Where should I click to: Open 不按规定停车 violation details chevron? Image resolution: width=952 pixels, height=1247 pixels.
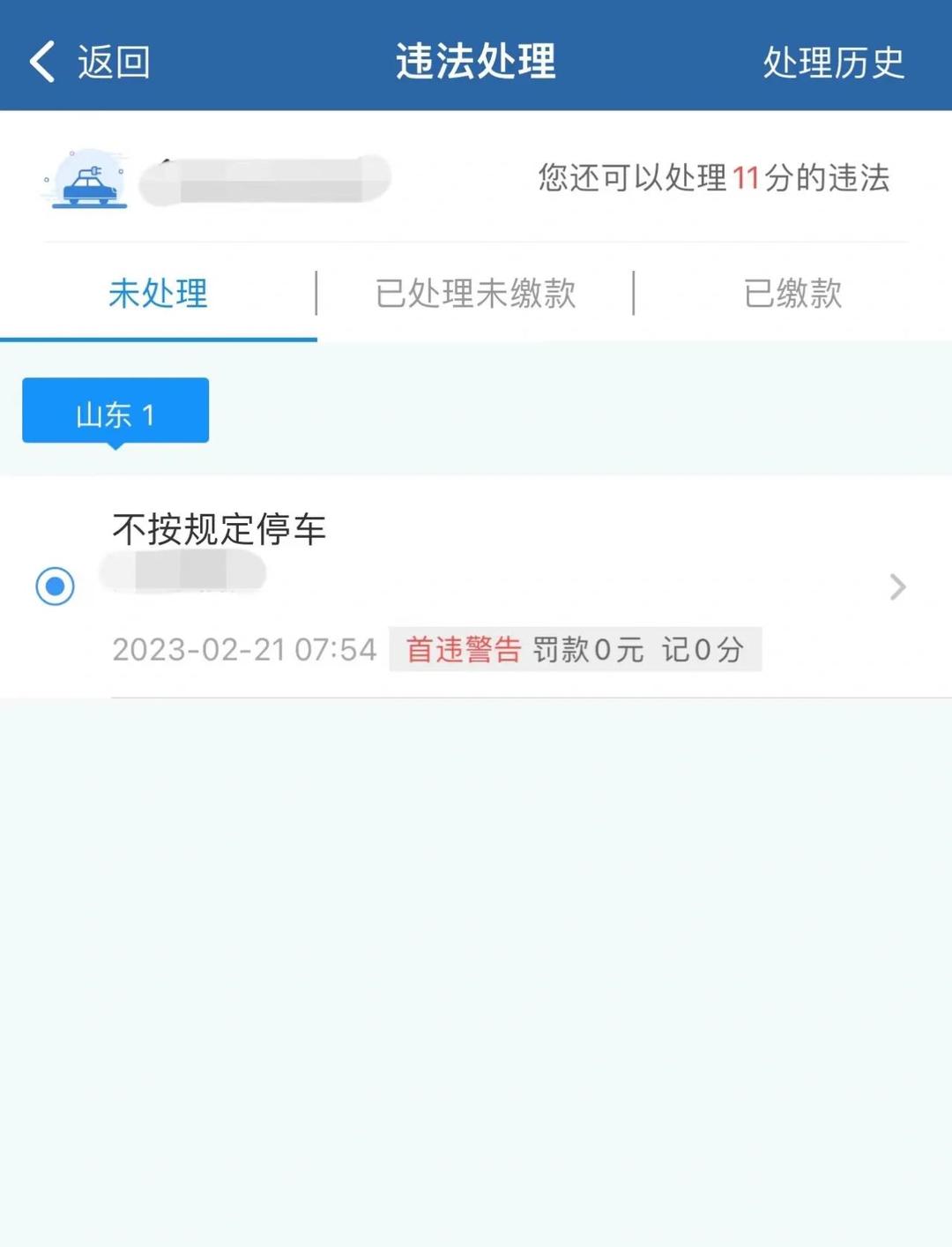coord(897,586)
